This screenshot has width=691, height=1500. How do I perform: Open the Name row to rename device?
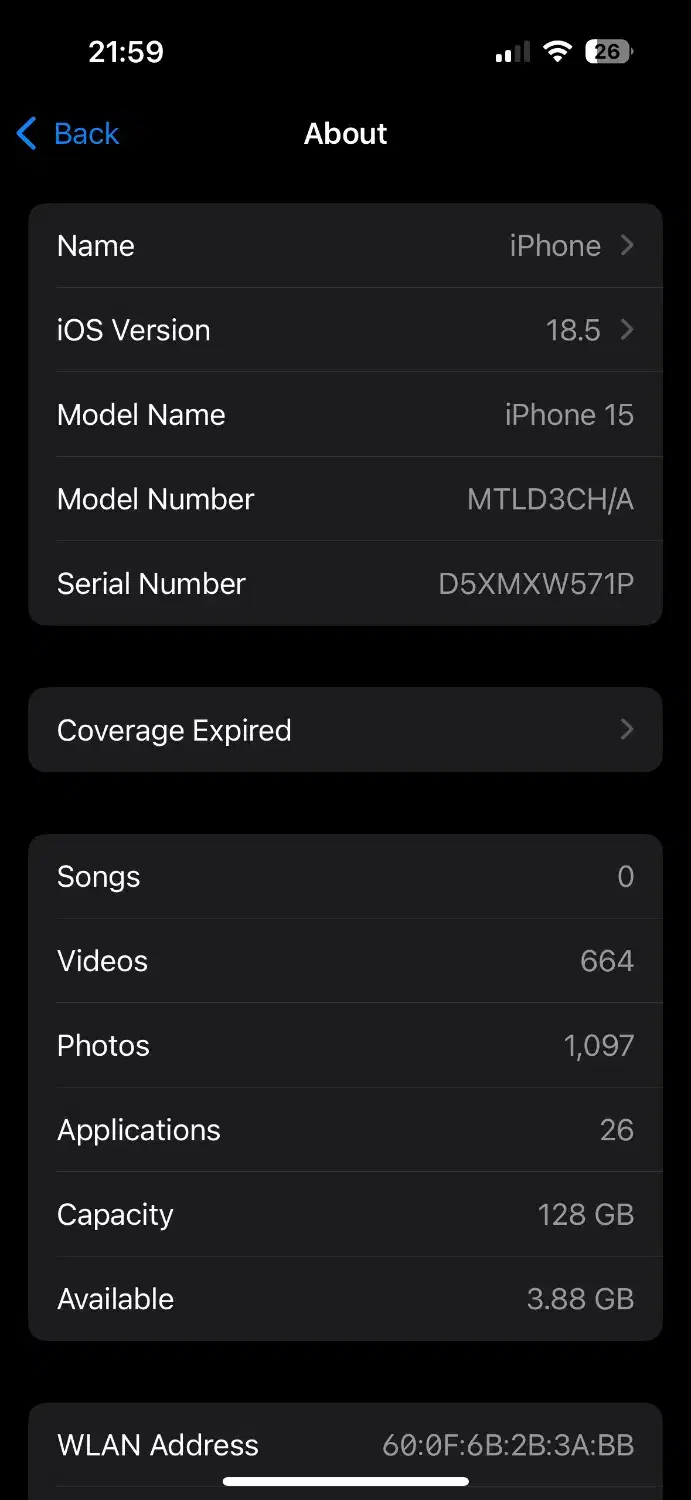[345, 246]
